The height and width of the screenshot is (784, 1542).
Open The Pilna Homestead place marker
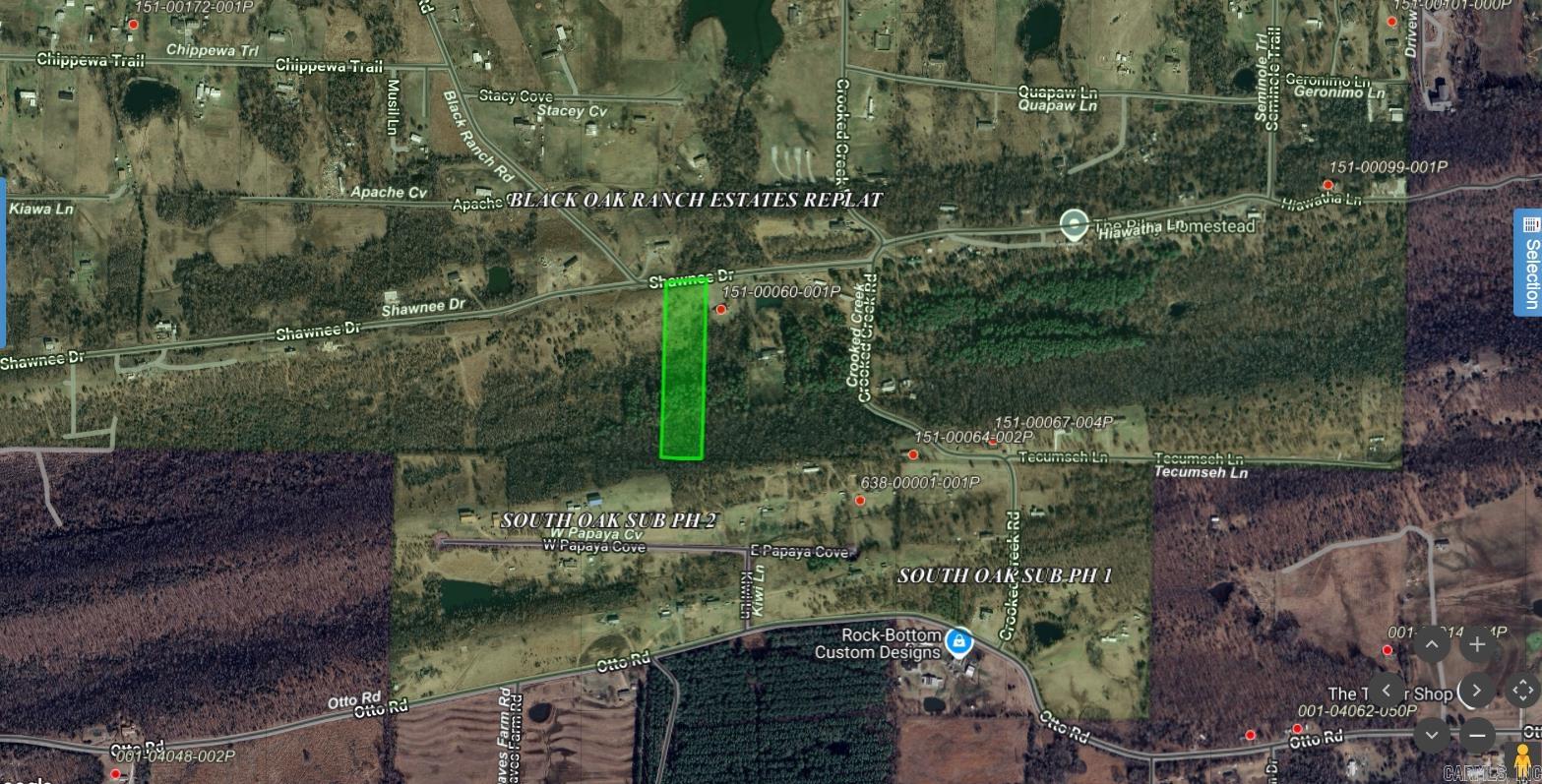(1073, 225)
